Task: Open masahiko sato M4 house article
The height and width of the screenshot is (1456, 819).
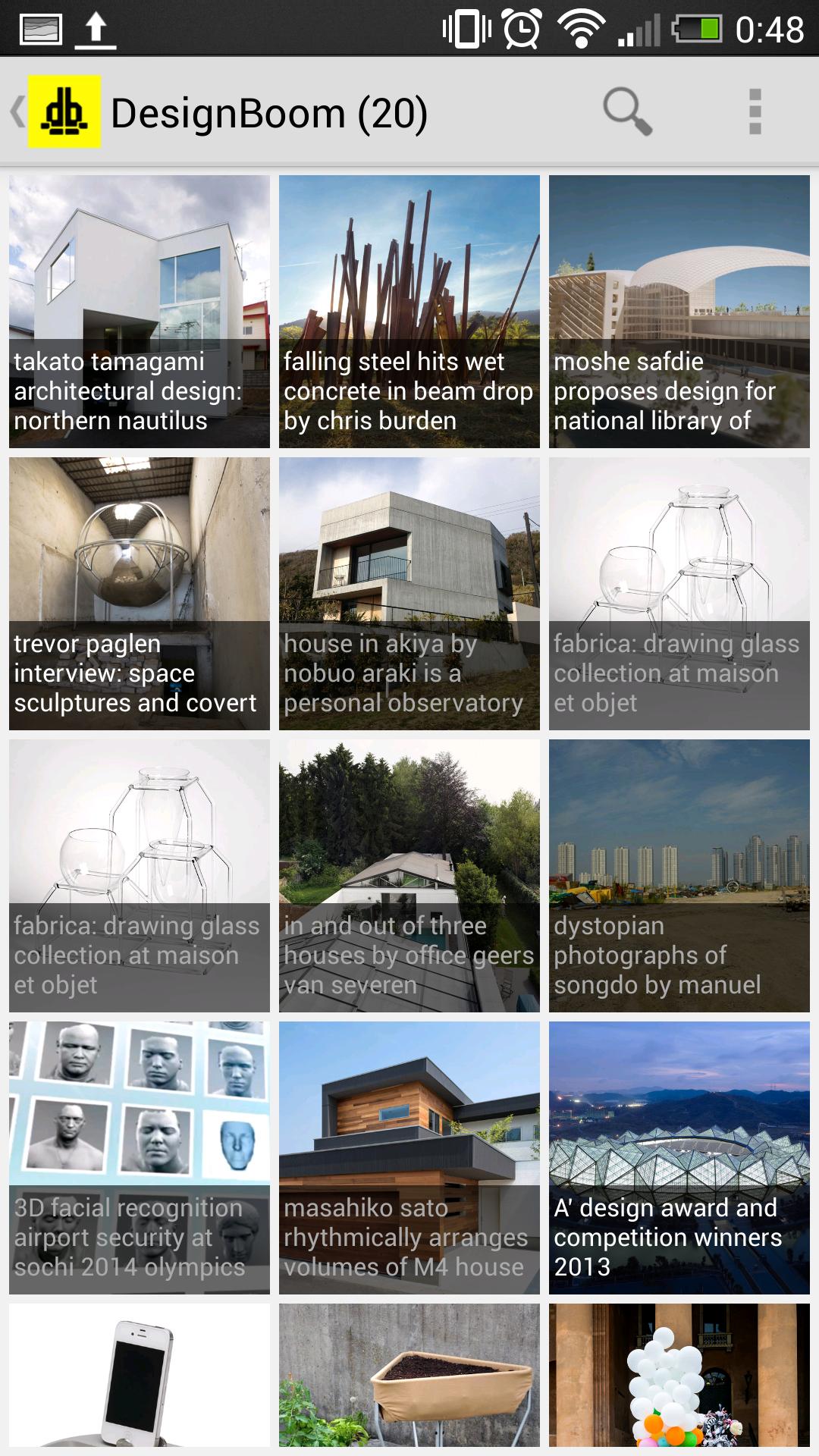Action: [x=409, y=1158]
